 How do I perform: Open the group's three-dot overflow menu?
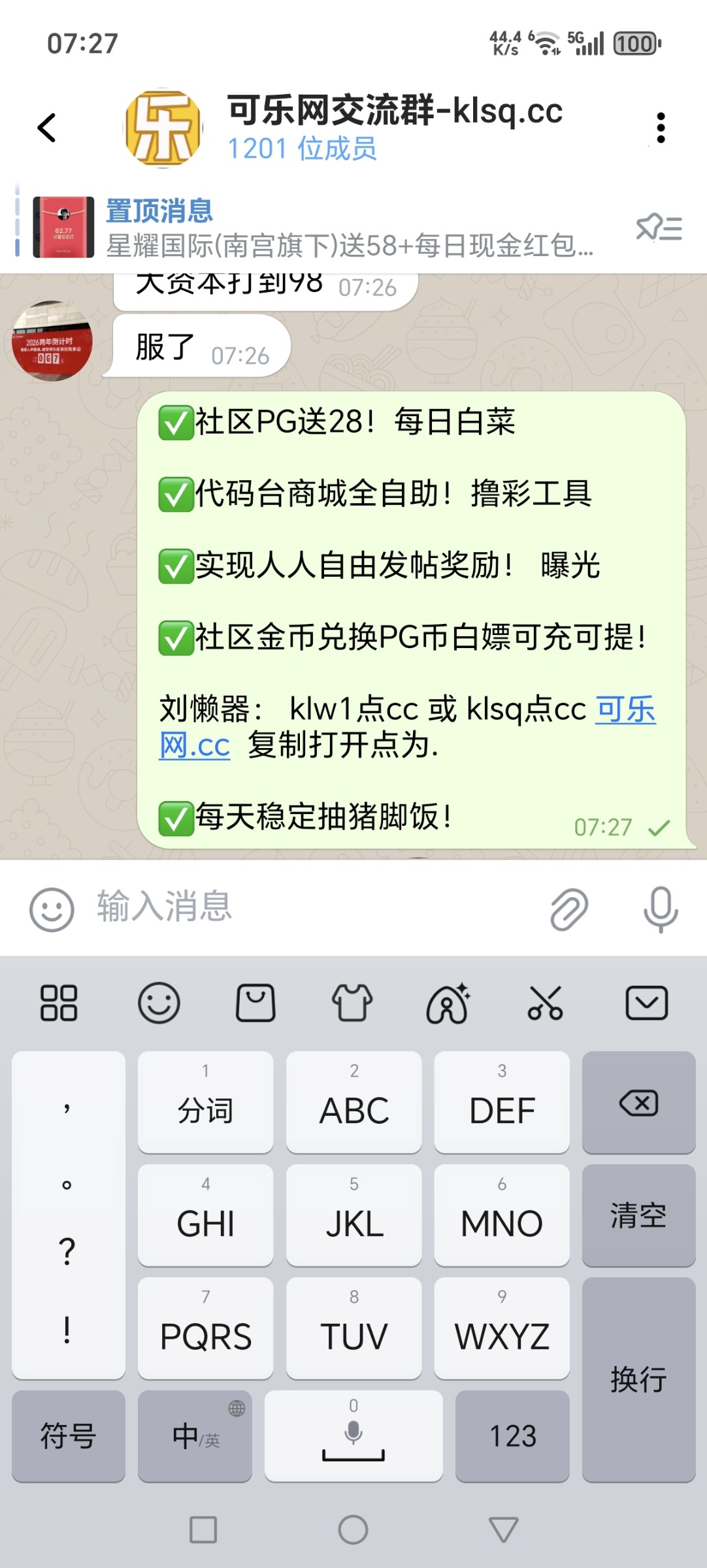pos(661,127)
